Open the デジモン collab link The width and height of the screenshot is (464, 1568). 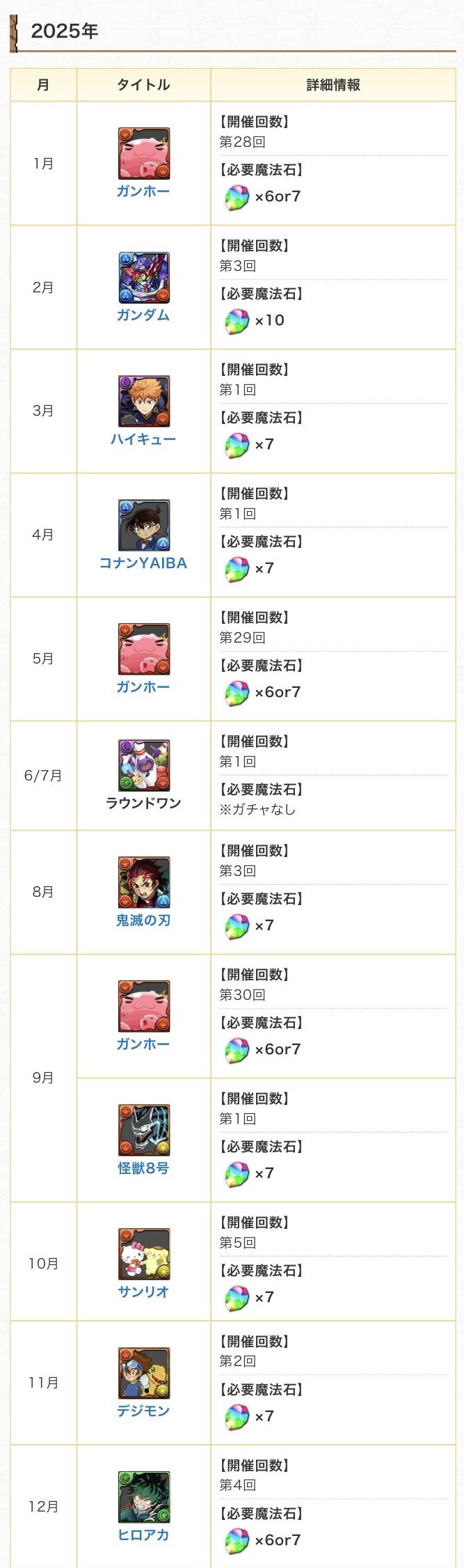(143, 1411)
